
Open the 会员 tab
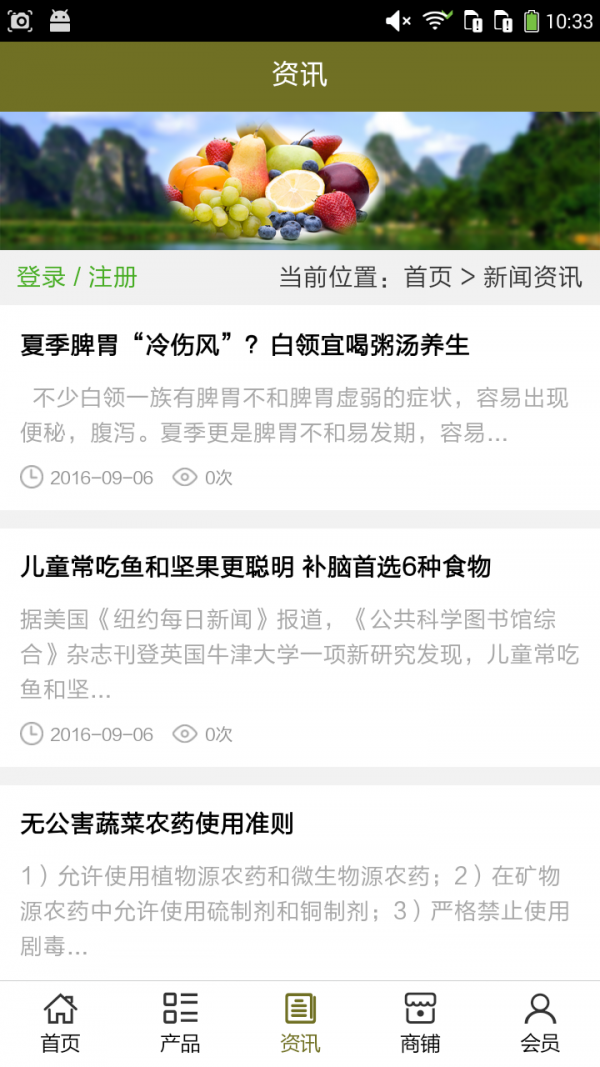click(x=540, y=1023)
